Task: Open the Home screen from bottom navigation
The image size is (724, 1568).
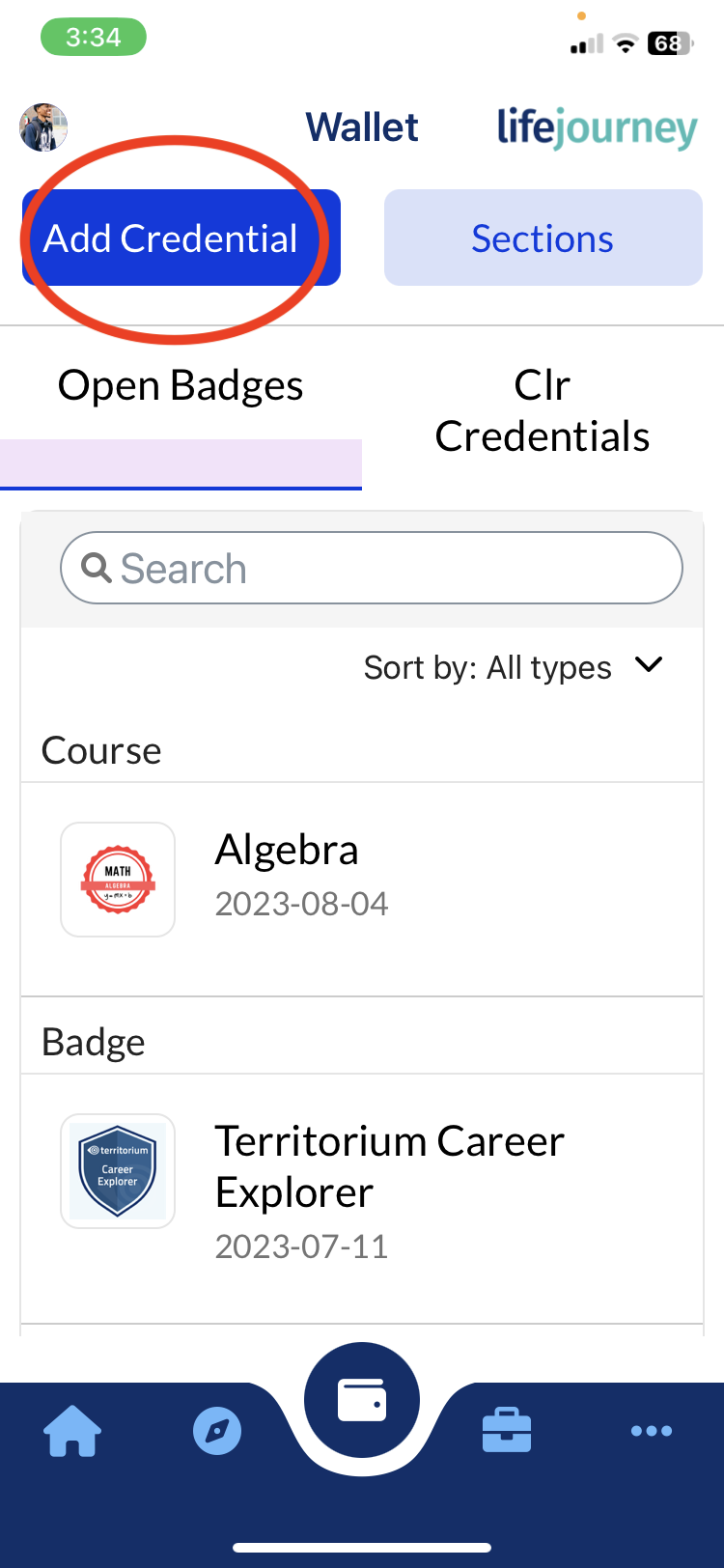Action: point(71,1432)
